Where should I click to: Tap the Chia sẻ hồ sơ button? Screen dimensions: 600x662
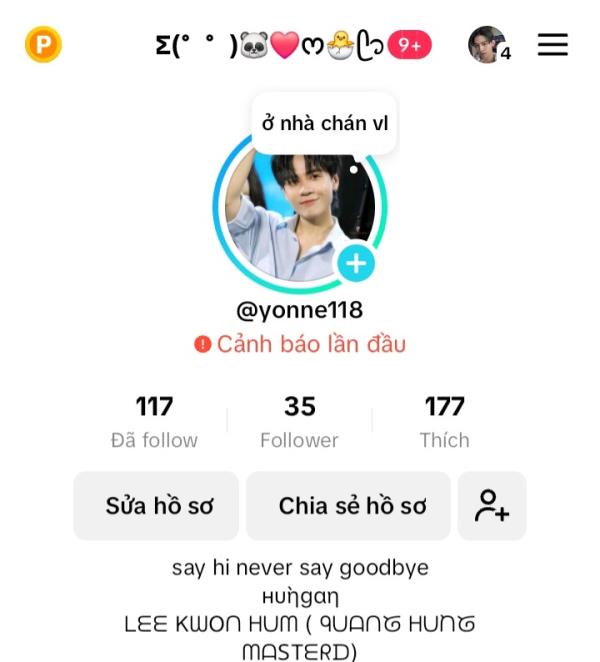(348, 506)
